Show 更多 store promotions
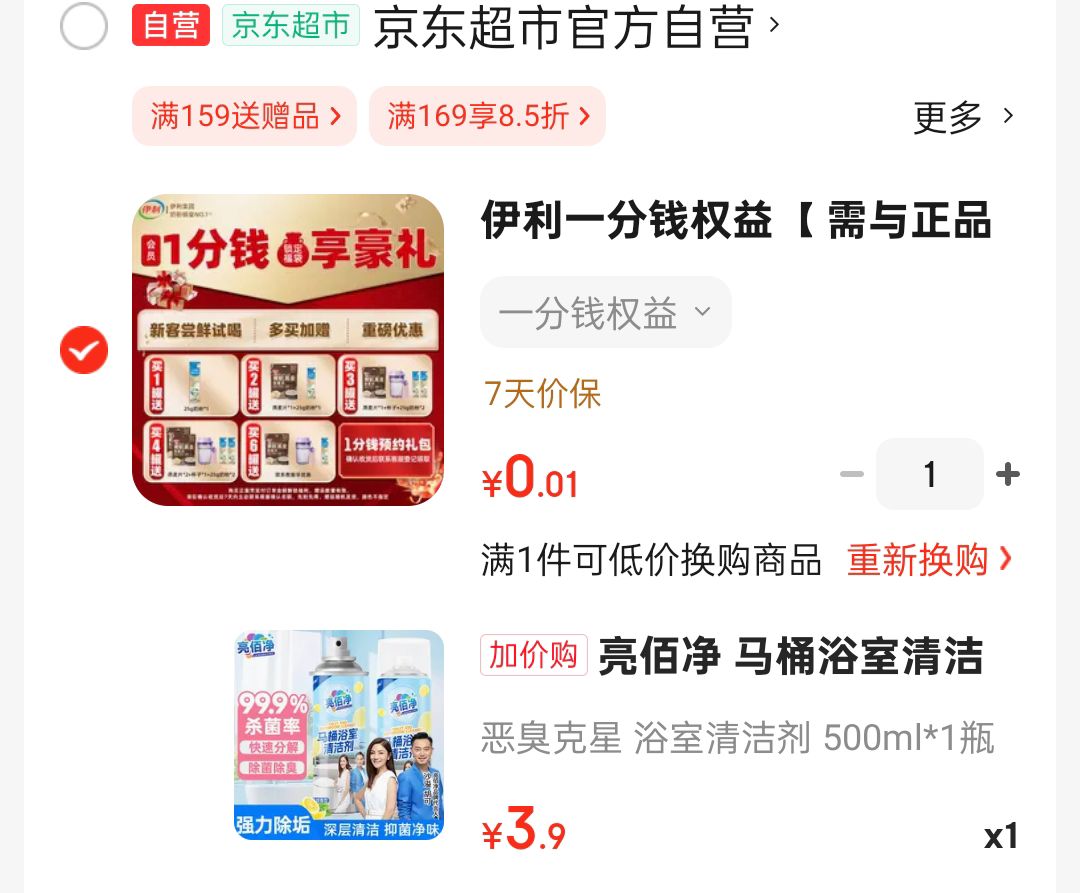 coord(962,118)
